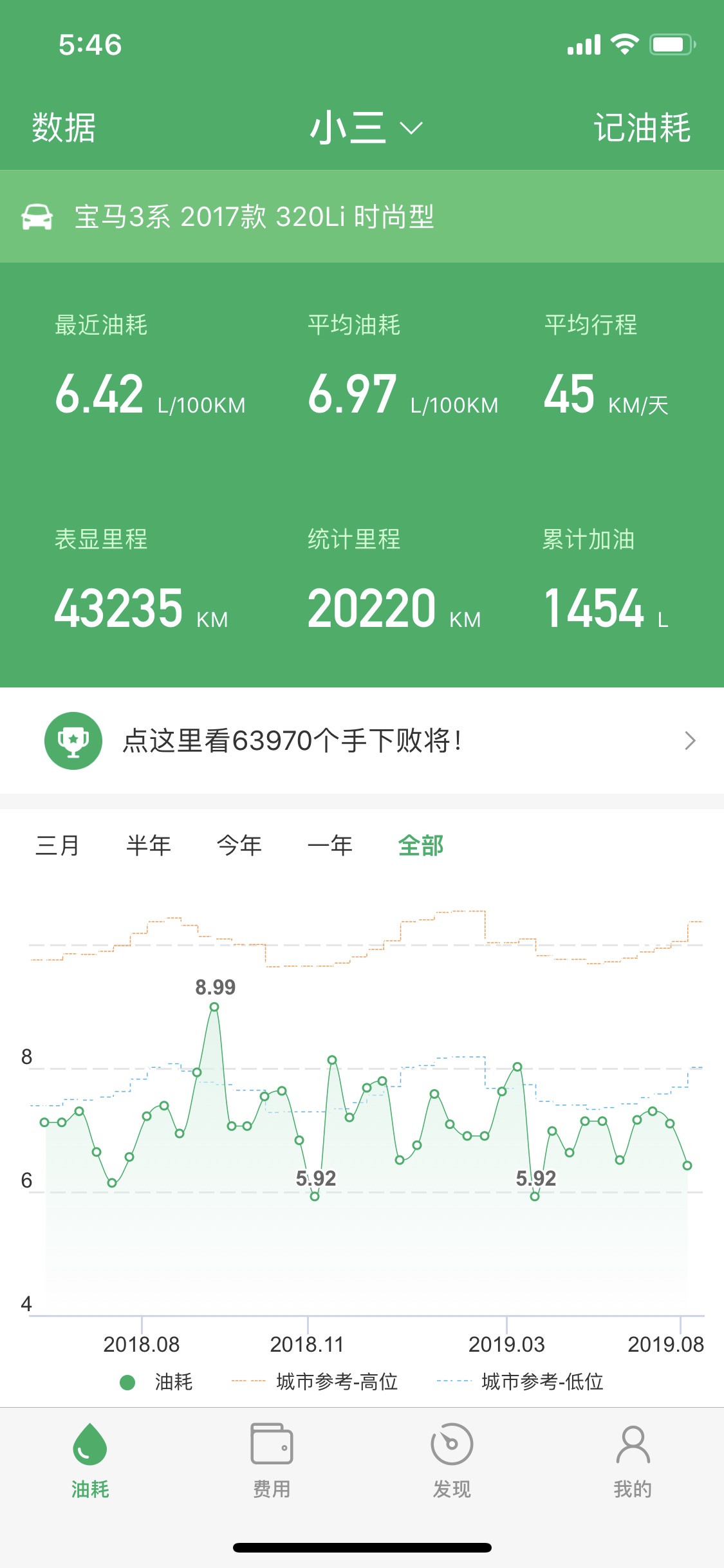Tap 记油耗 to log fuel
Screen dimensions: 724x1568
[x=642, y=127]
